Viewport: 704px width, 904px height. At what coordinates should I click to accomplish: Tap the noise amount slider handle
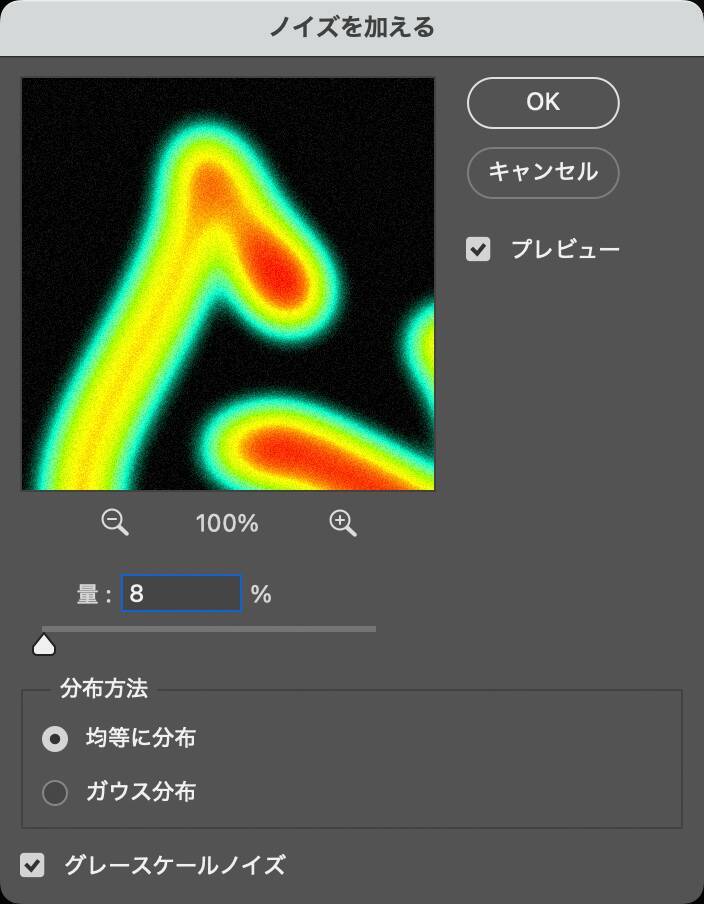tap(44, 644)
